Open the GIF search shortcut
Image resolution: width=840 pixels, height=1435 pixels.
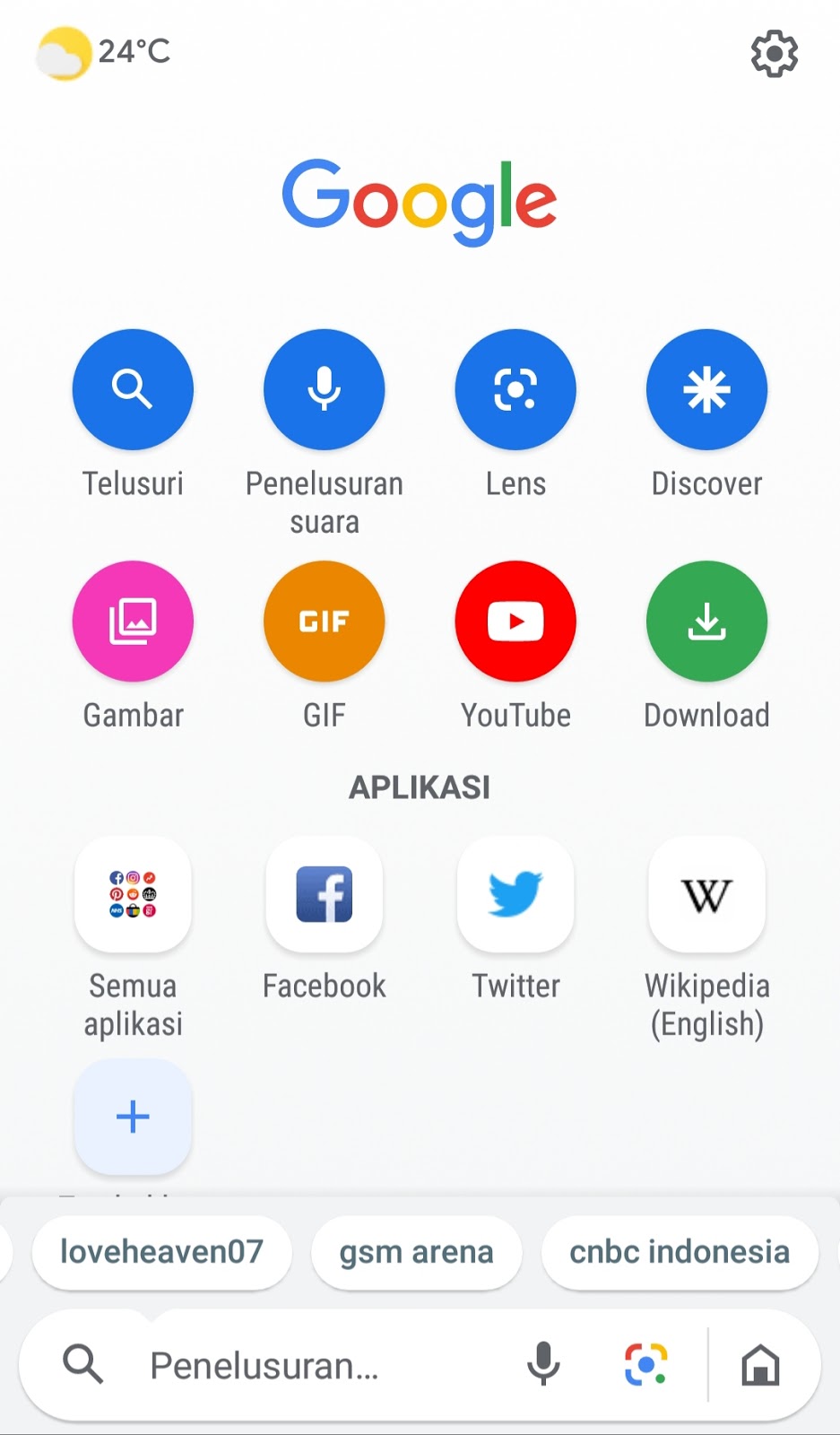324,621
